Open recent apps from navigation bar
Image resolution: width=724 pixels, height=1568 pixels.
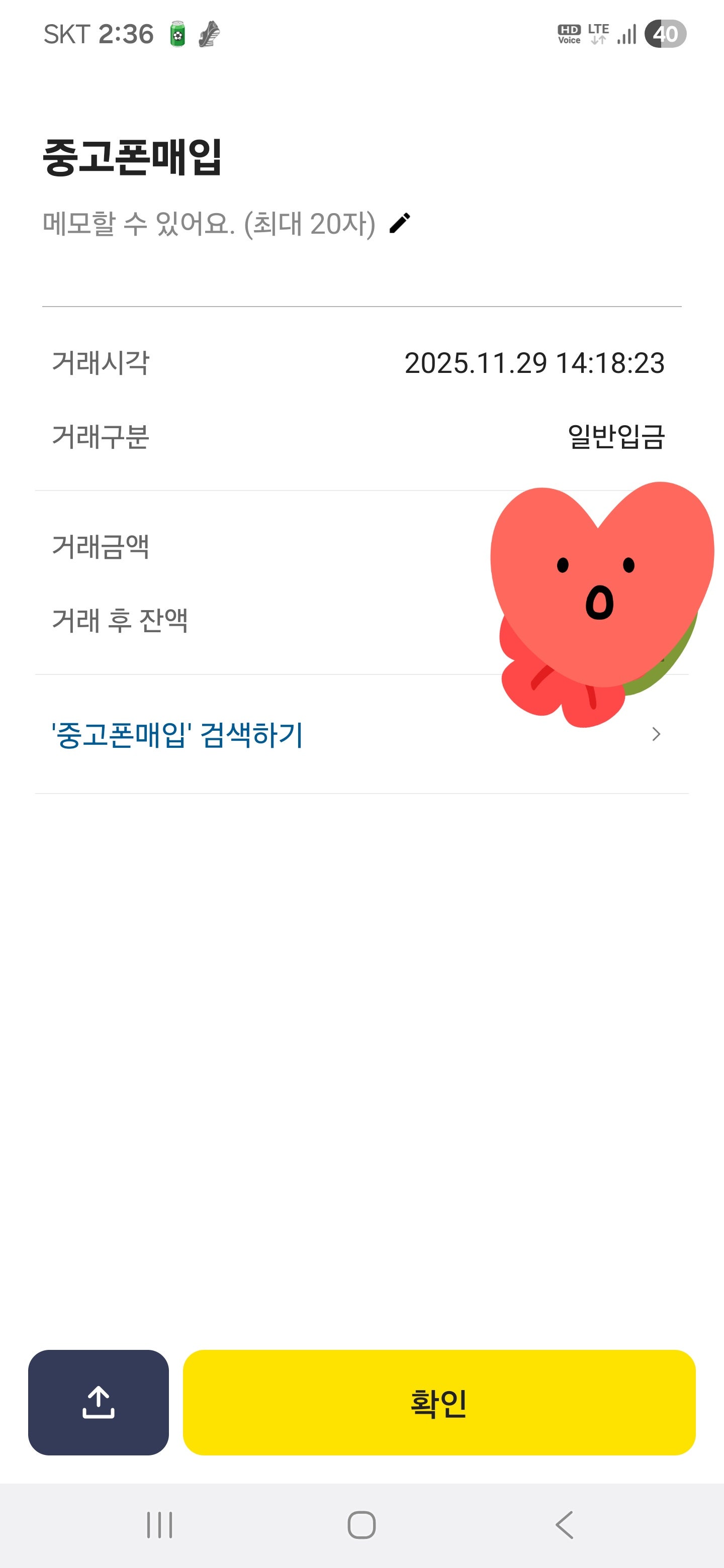pyautogui.click(x=159, y=1525)
